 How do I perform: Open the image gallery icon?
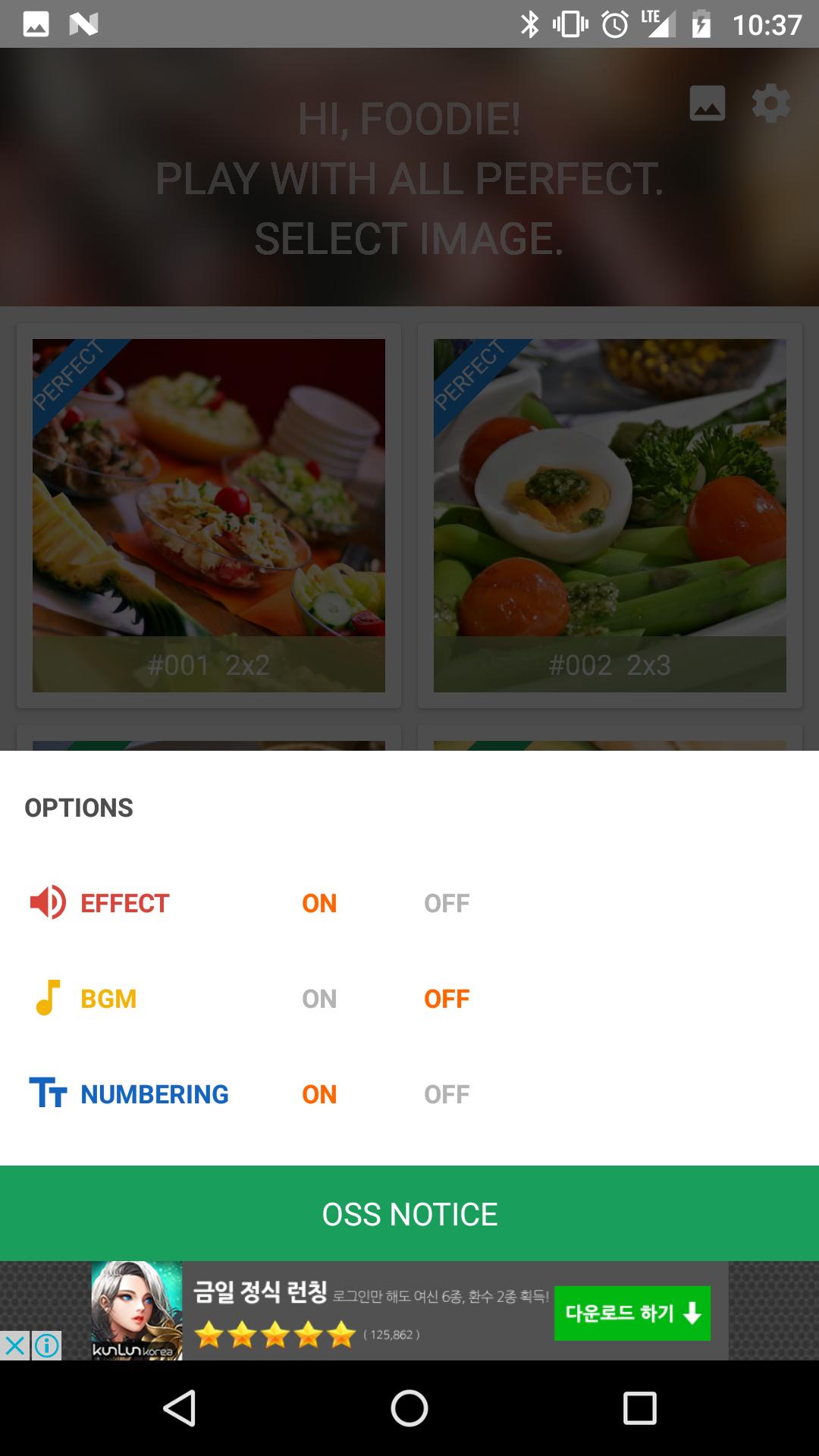tap(707, 105)
